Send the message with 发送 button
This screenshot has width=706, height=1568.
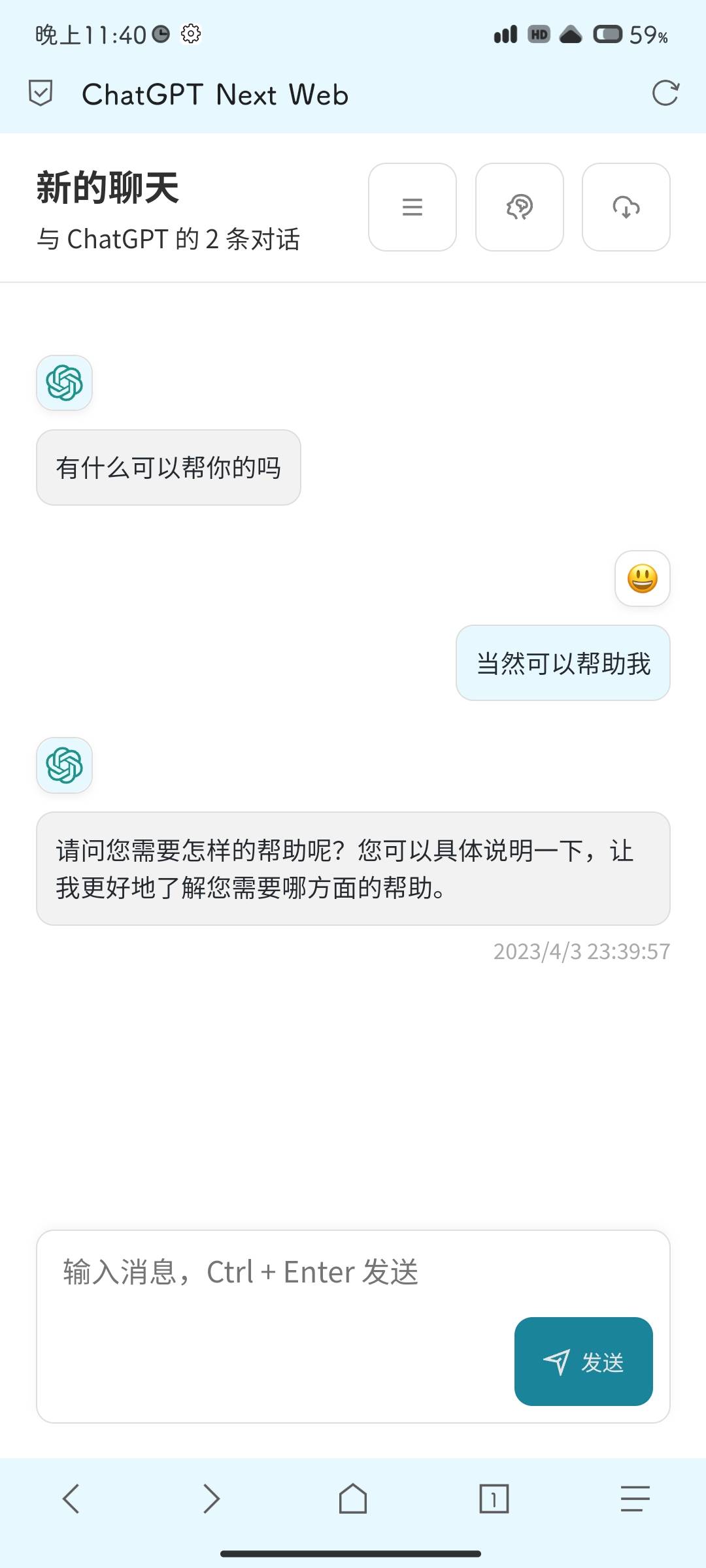[x=584, y=1362]
